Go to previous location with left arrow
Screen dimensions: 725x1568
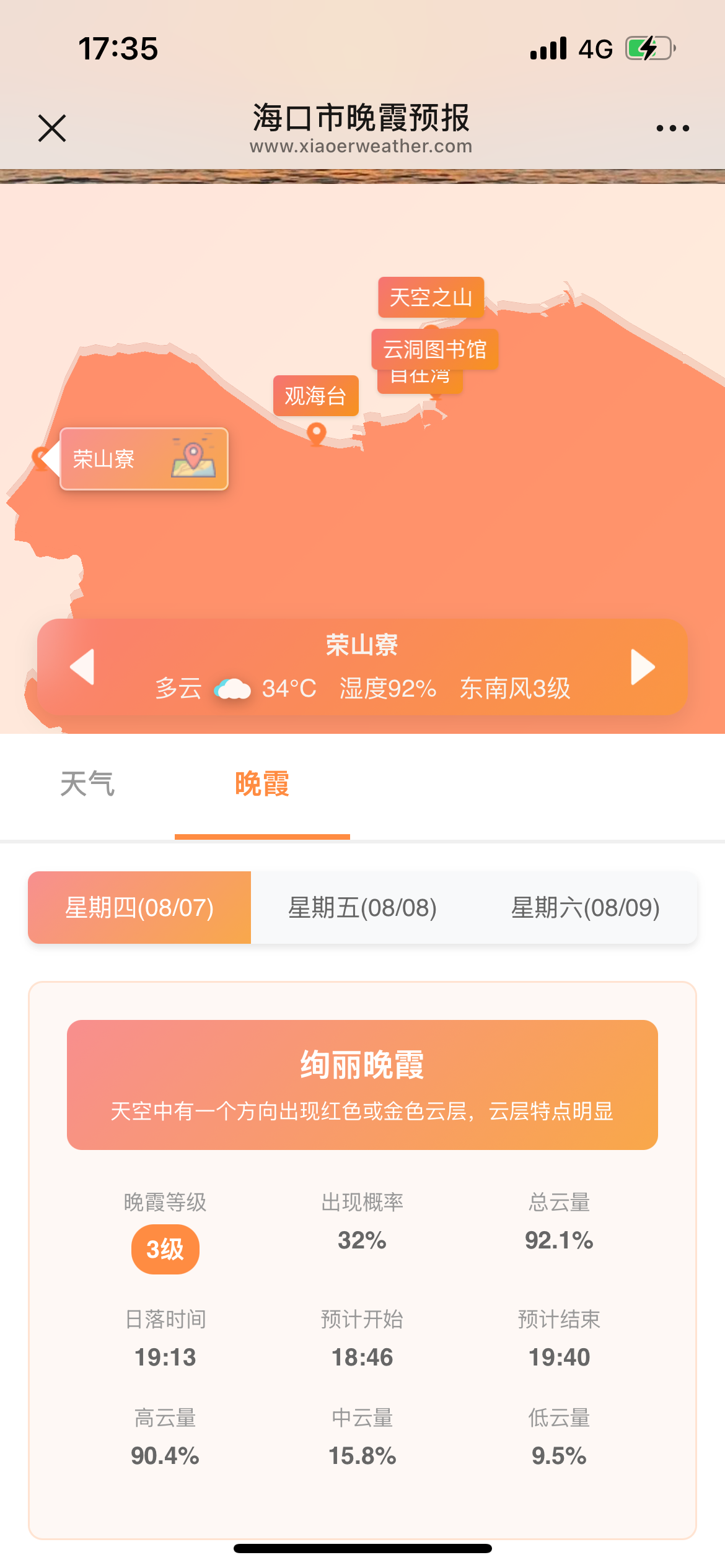point(82,667)
